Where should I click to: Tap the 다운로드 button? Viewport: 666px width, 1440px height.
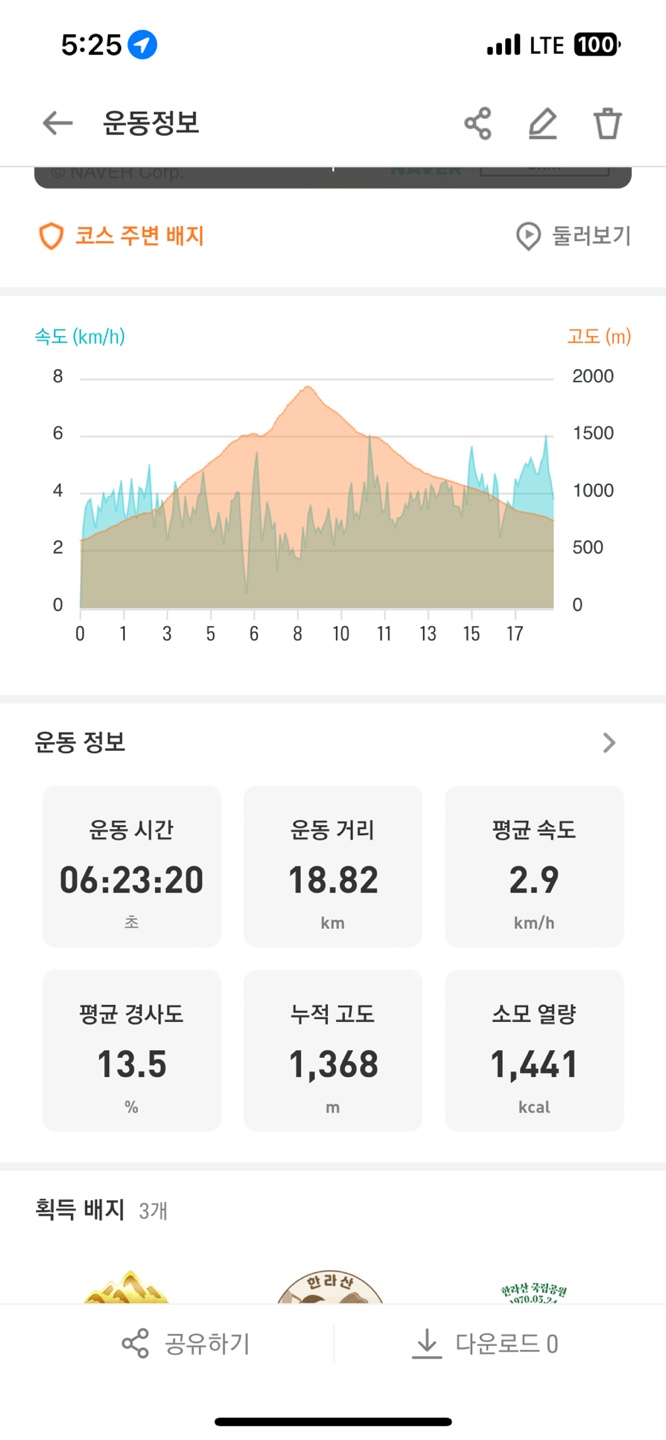pos(485,1343)
